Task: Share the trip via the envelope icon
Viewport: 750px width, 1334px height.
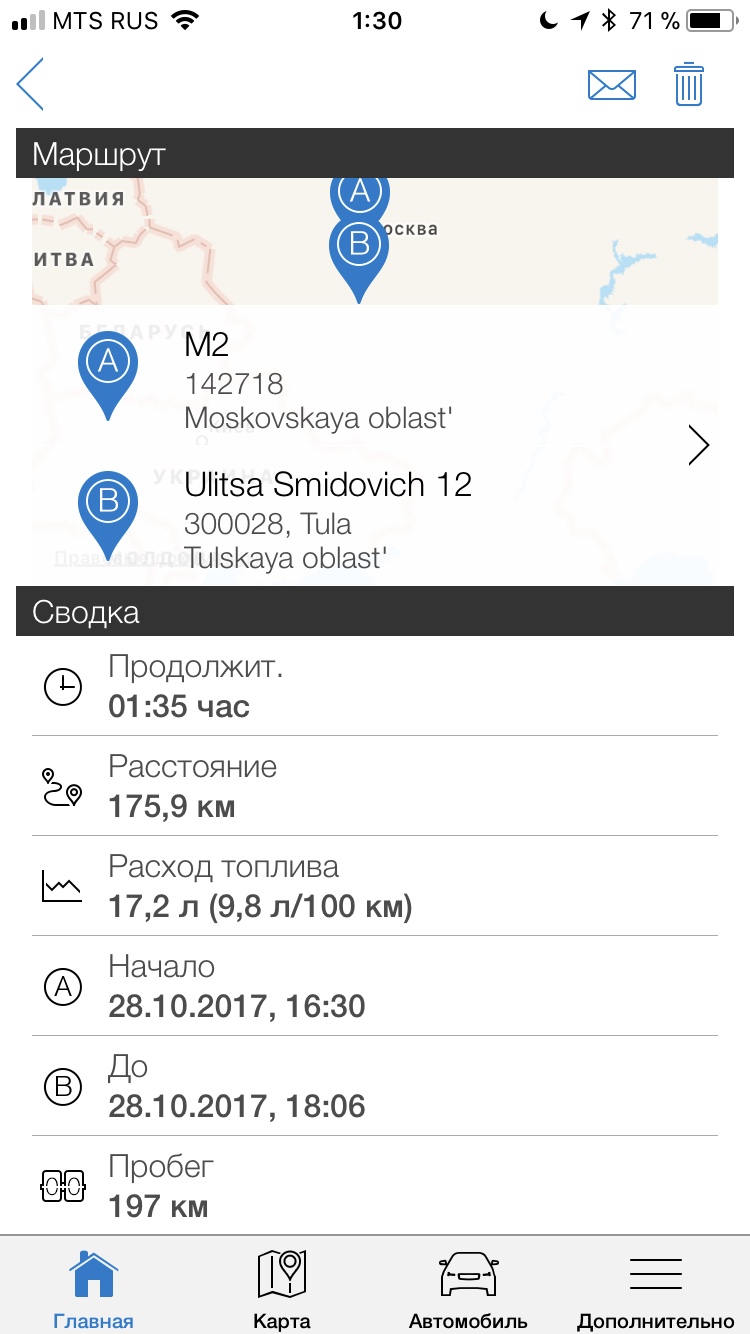Action: [x=611, y=85]
